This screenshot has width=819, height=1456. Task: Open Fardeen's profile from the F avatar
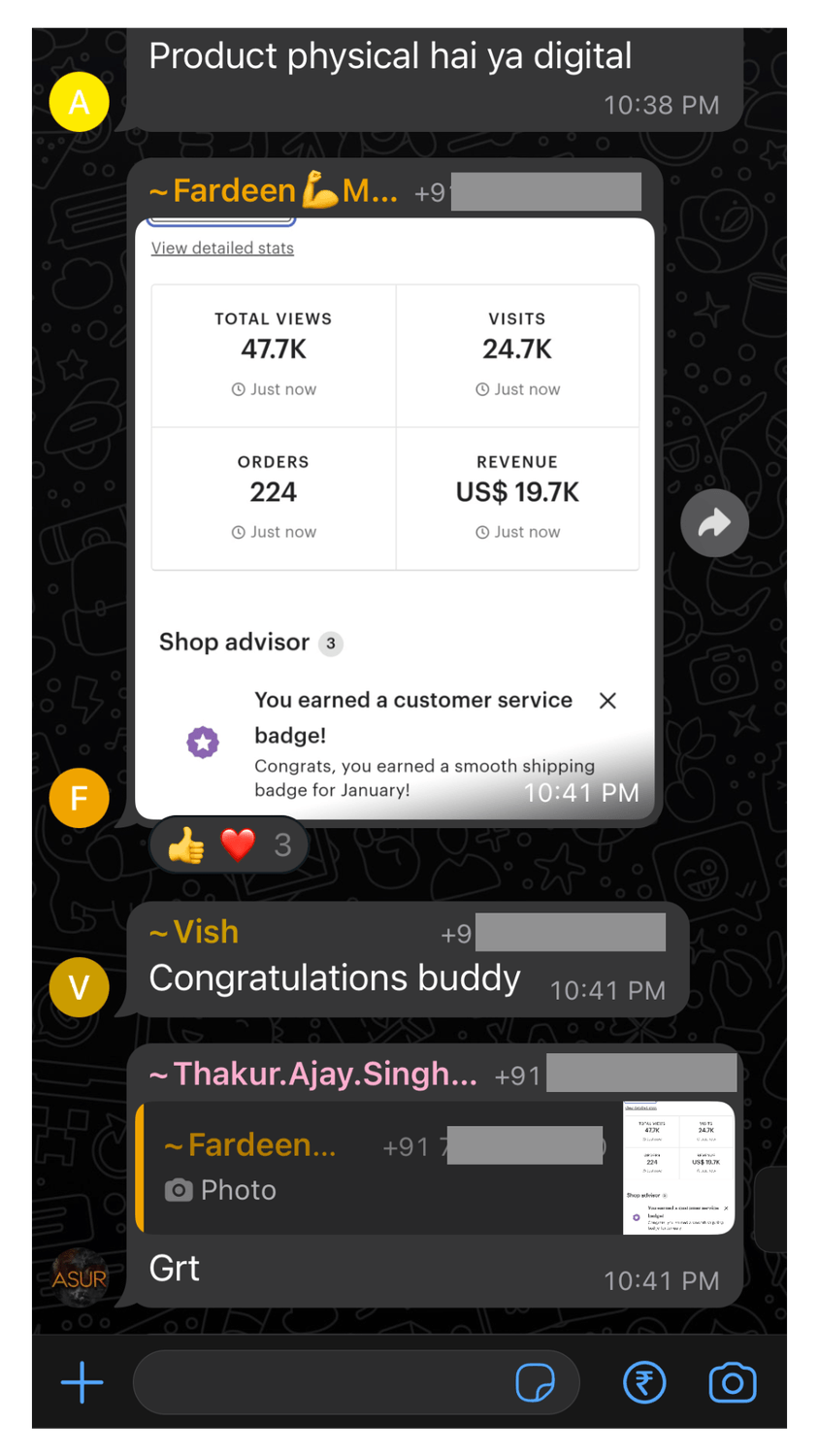[x=79, y=798]
